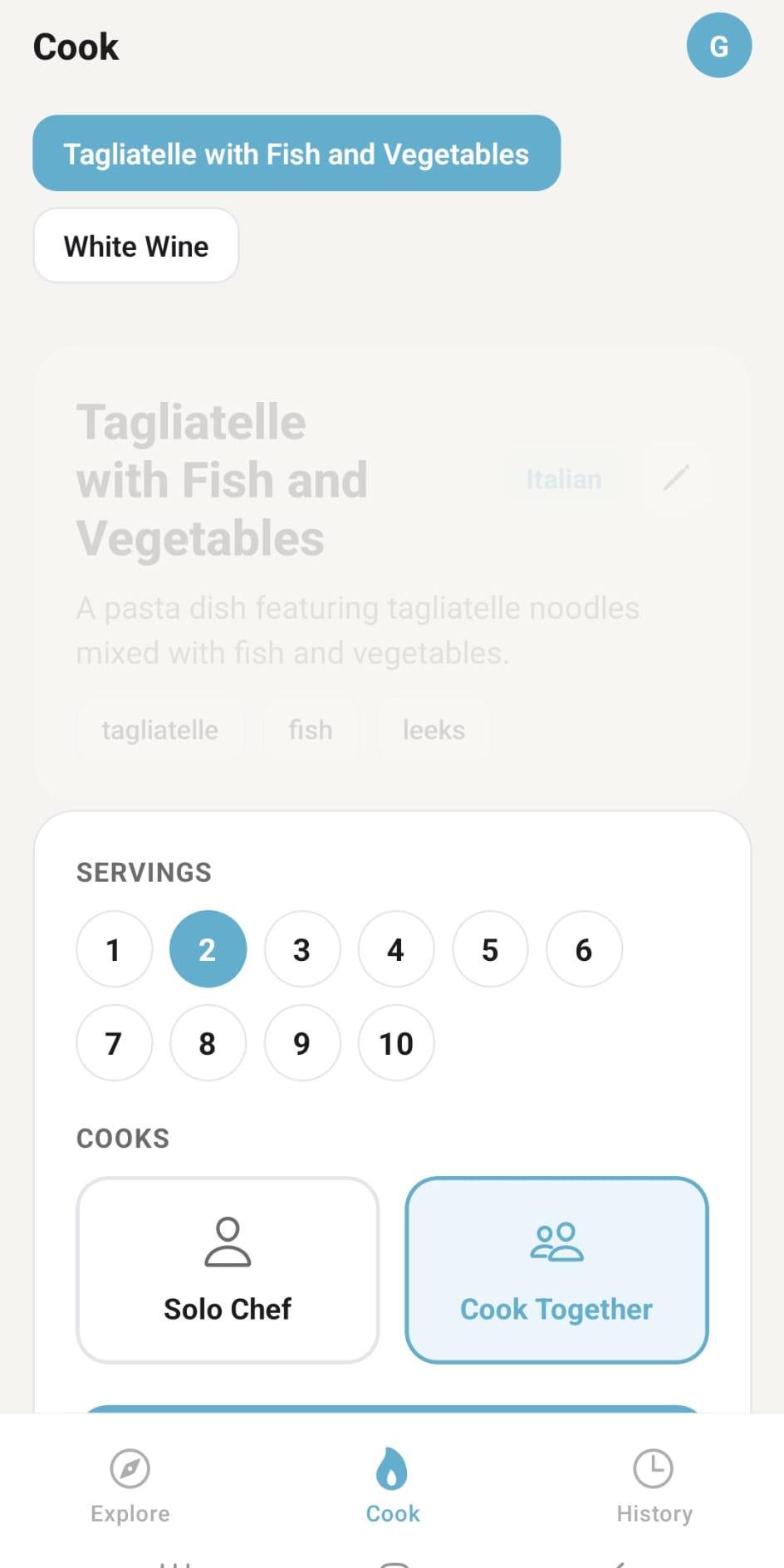Select 5 servings
The height and width of the screenshot is (1568, 784).
(x=490, y=949)
